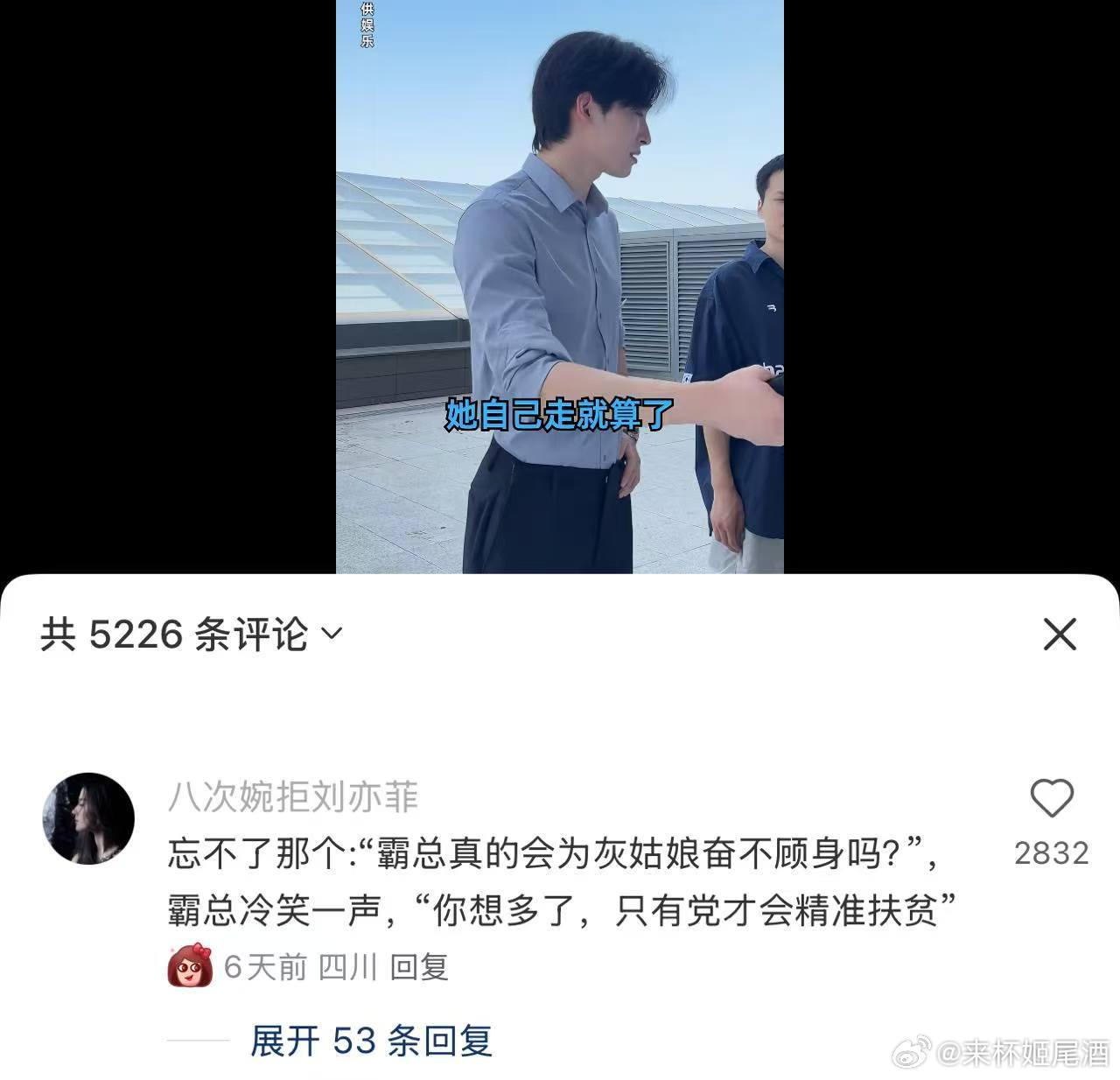Tap the video above the comments

(560, 287)
